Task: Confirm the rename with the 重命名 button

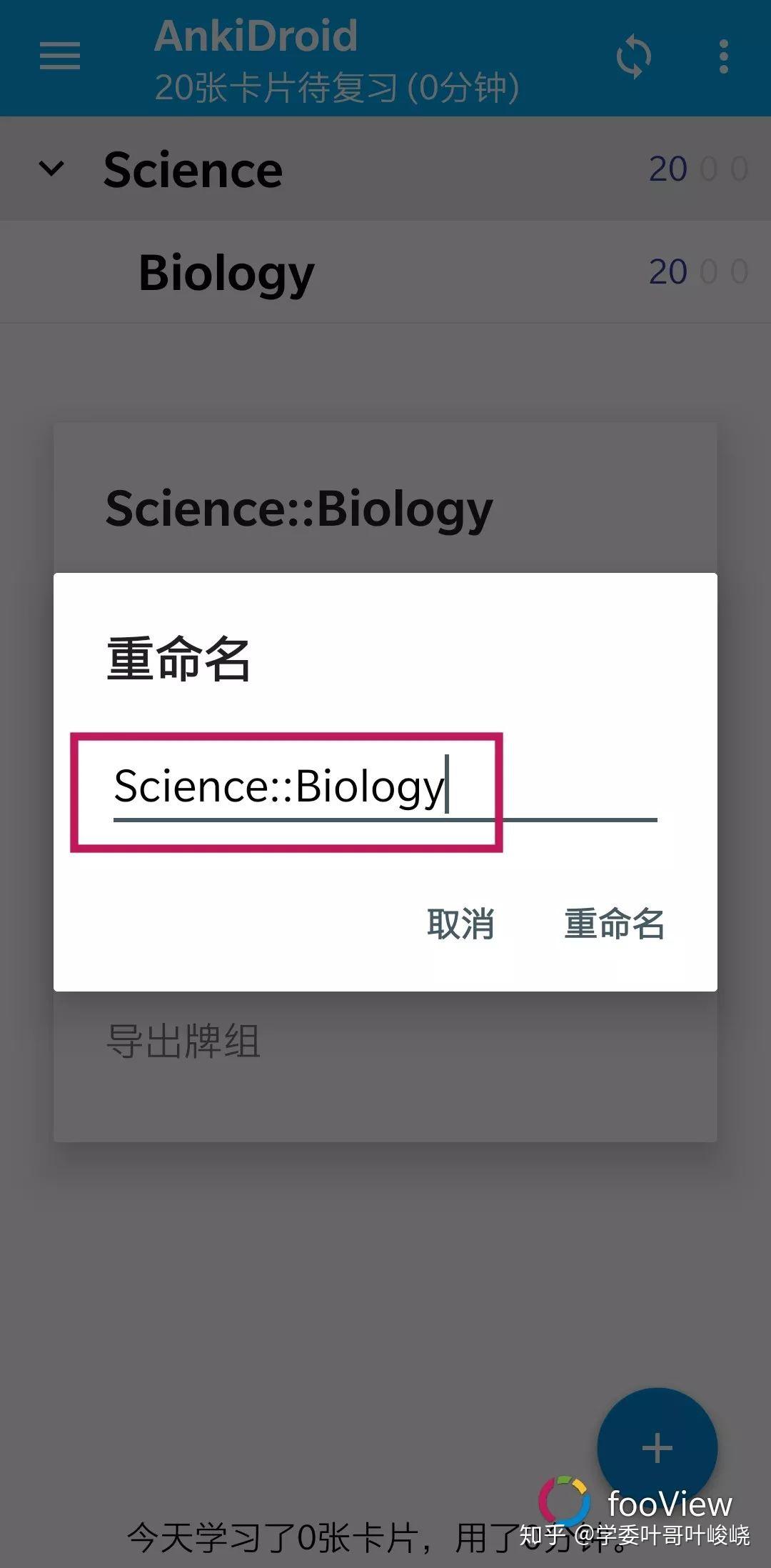Action: 614,924
